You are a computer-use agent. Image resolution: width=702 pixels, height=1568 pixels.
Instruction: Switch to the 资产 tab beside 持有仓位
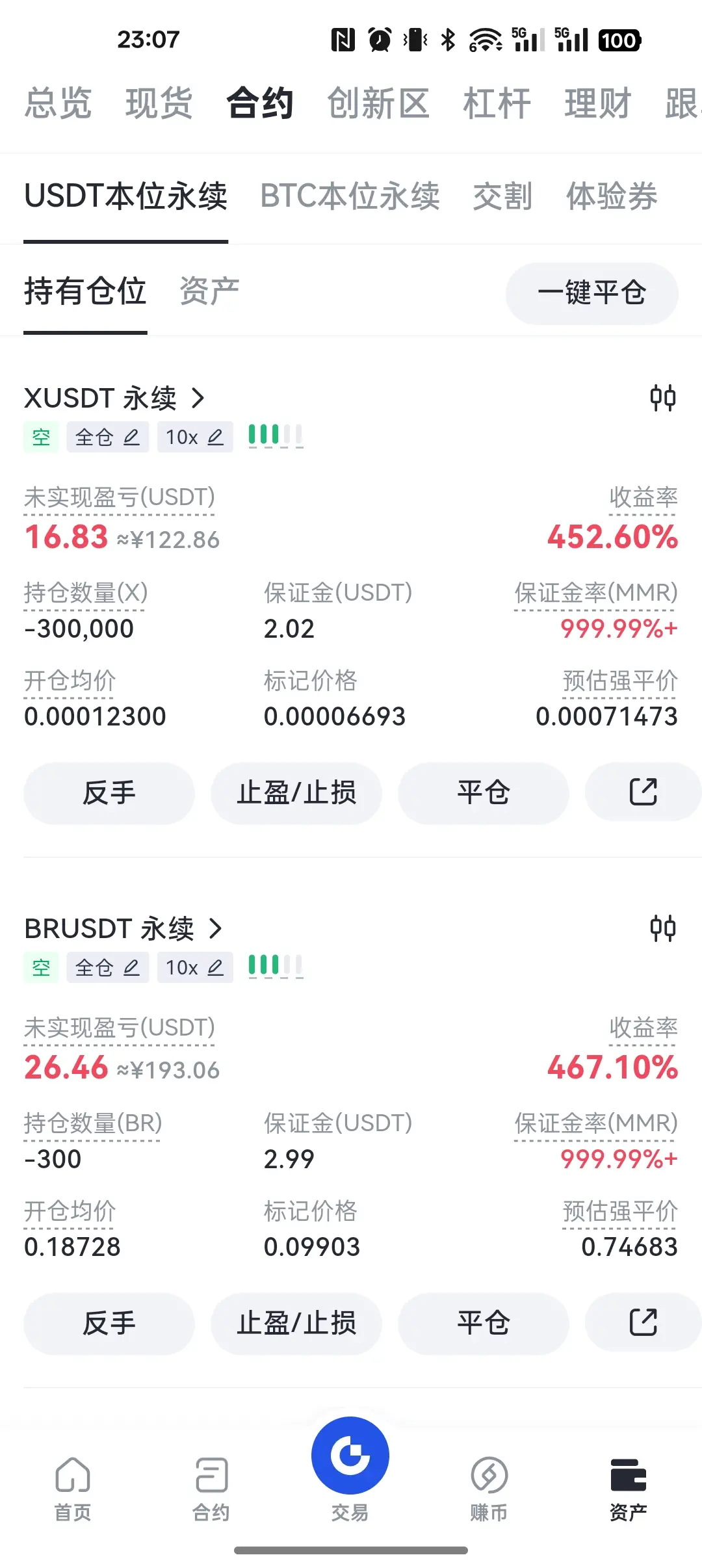point(209,291)
